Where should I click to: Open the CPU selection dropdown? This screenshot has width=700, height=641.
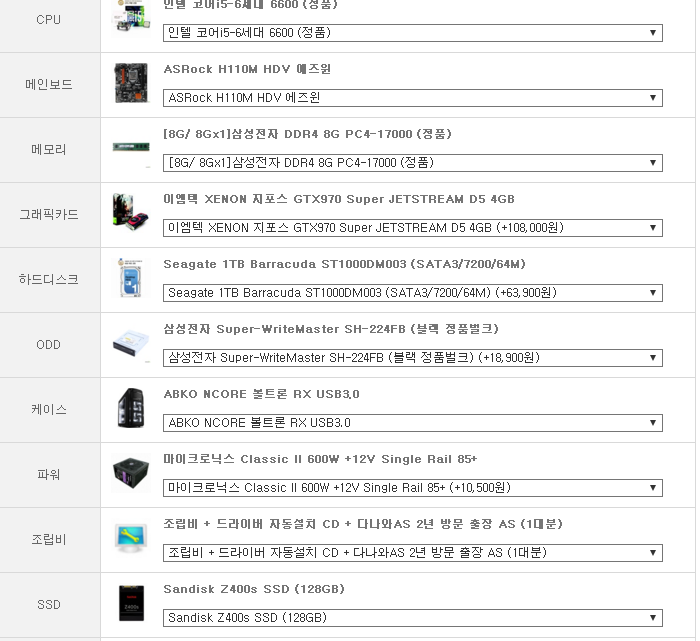(x=412, y=33)
